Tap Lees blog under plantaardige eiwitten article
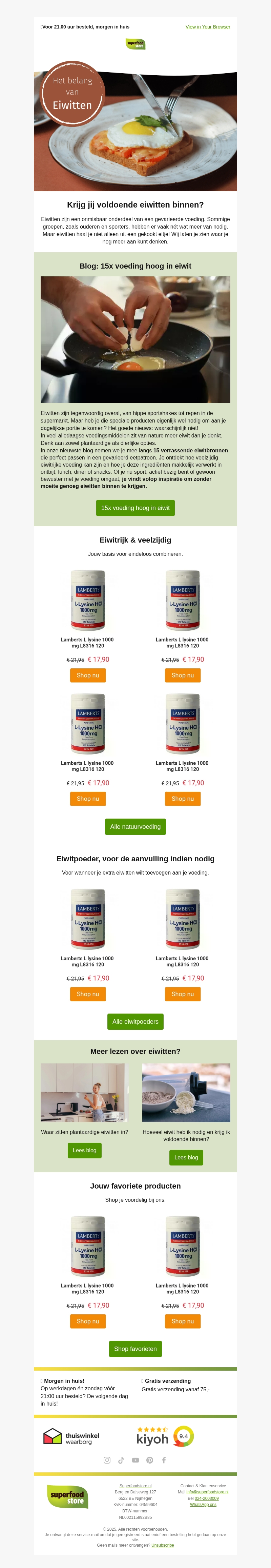The width and height of the screenshot is (271, 1568). 84,1150
